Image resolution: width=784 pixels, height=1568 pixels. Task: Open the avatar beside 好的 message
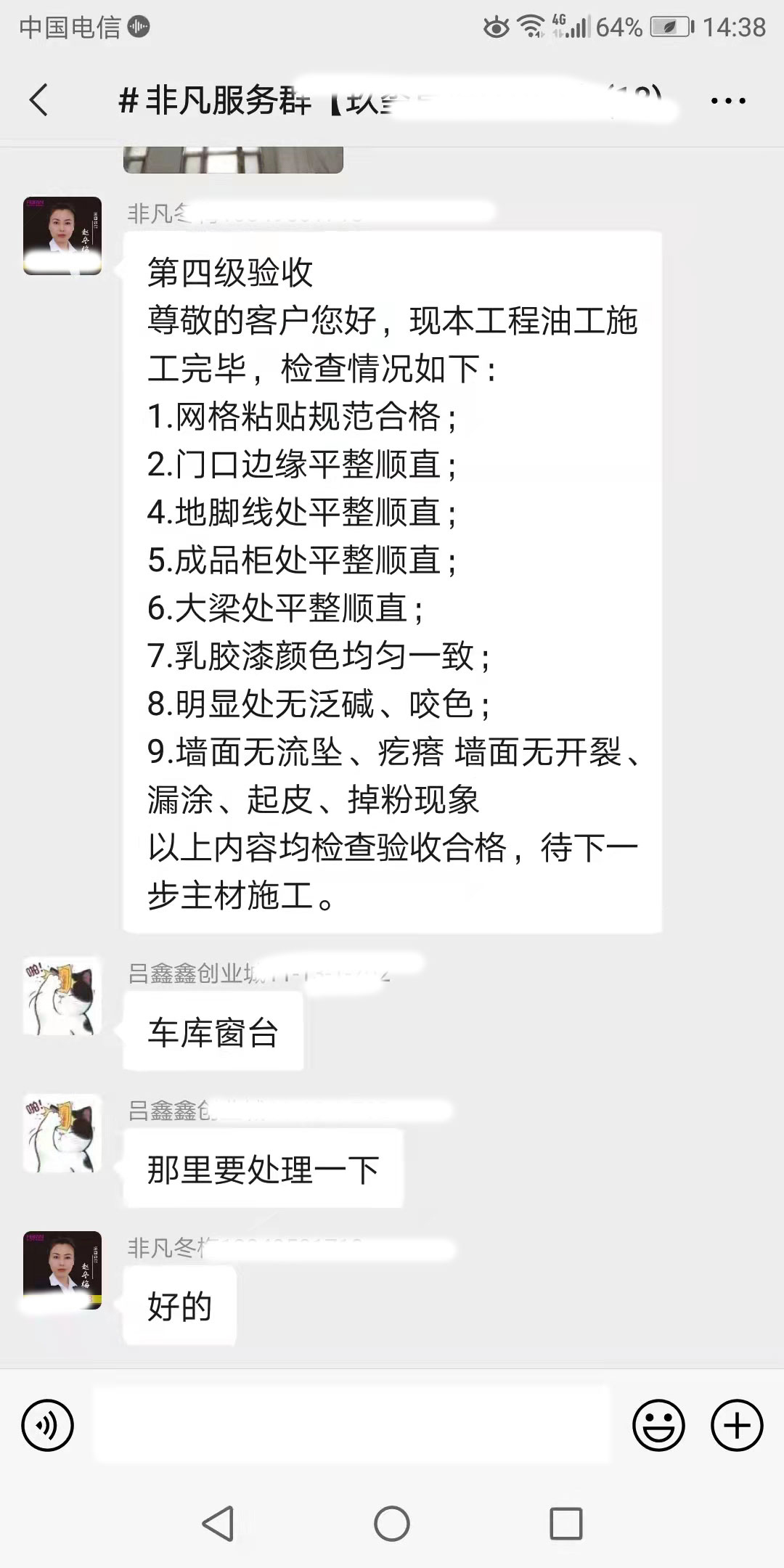tap(62, 1270)
